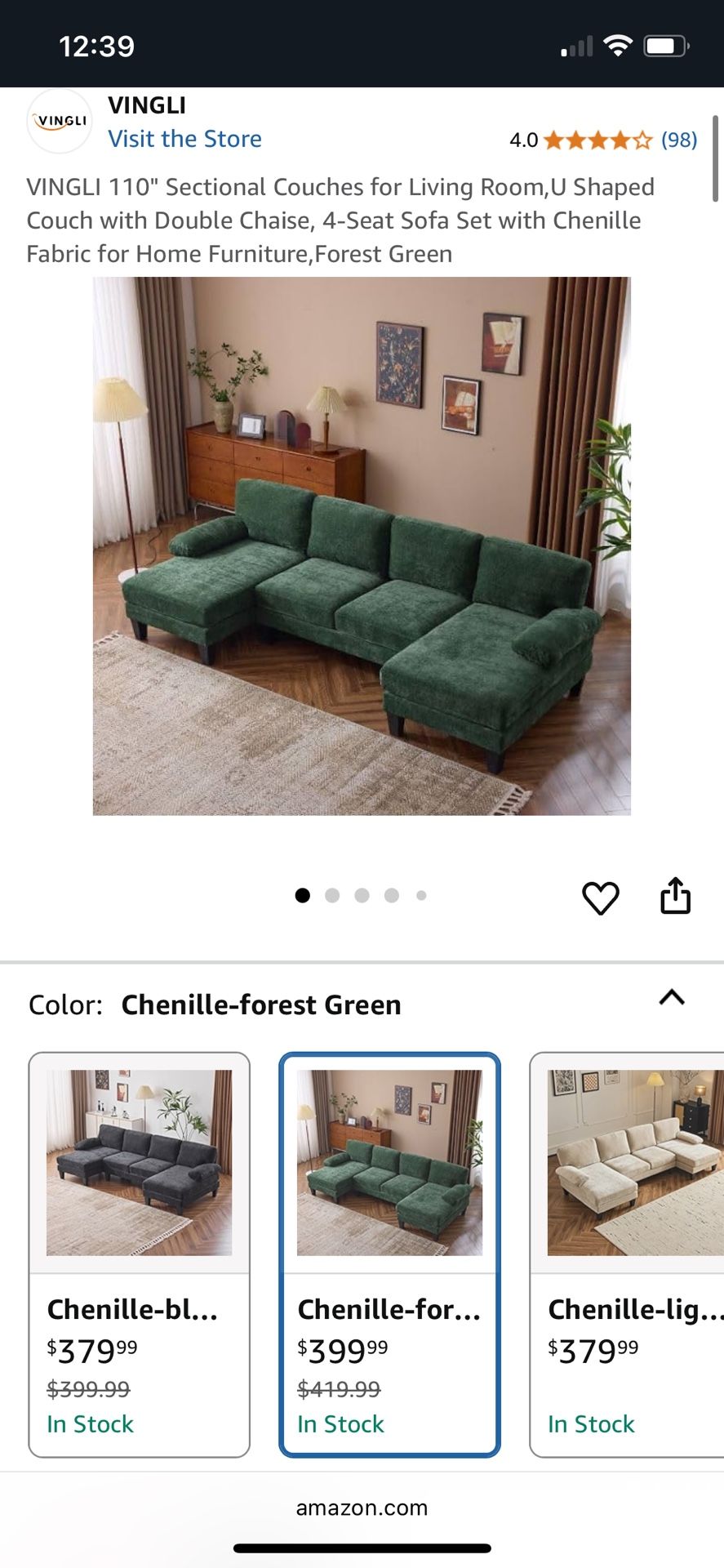Click the Wi-Fi icon in status bar

pos(620,45)
